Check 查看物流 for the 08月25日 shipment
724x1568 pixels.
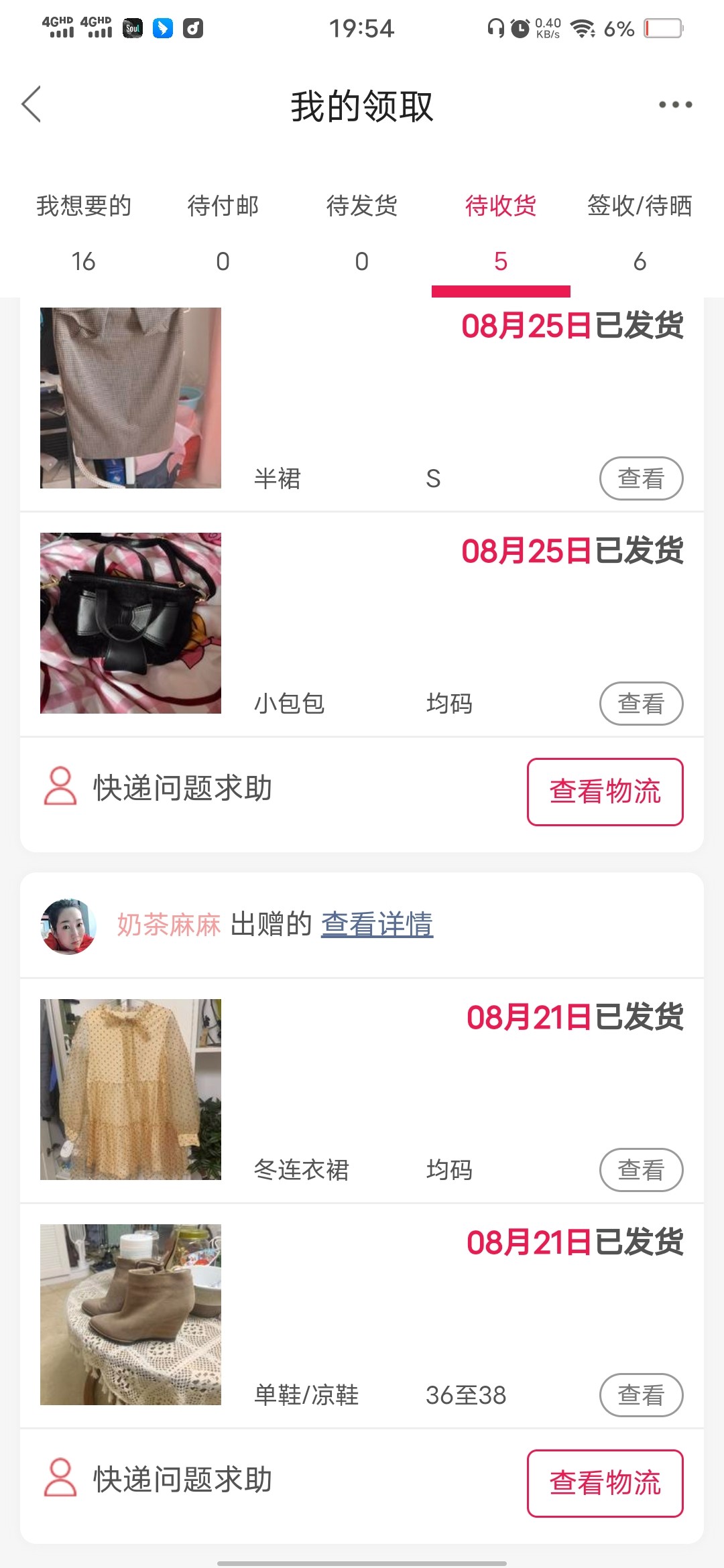[x=605, y=791]
